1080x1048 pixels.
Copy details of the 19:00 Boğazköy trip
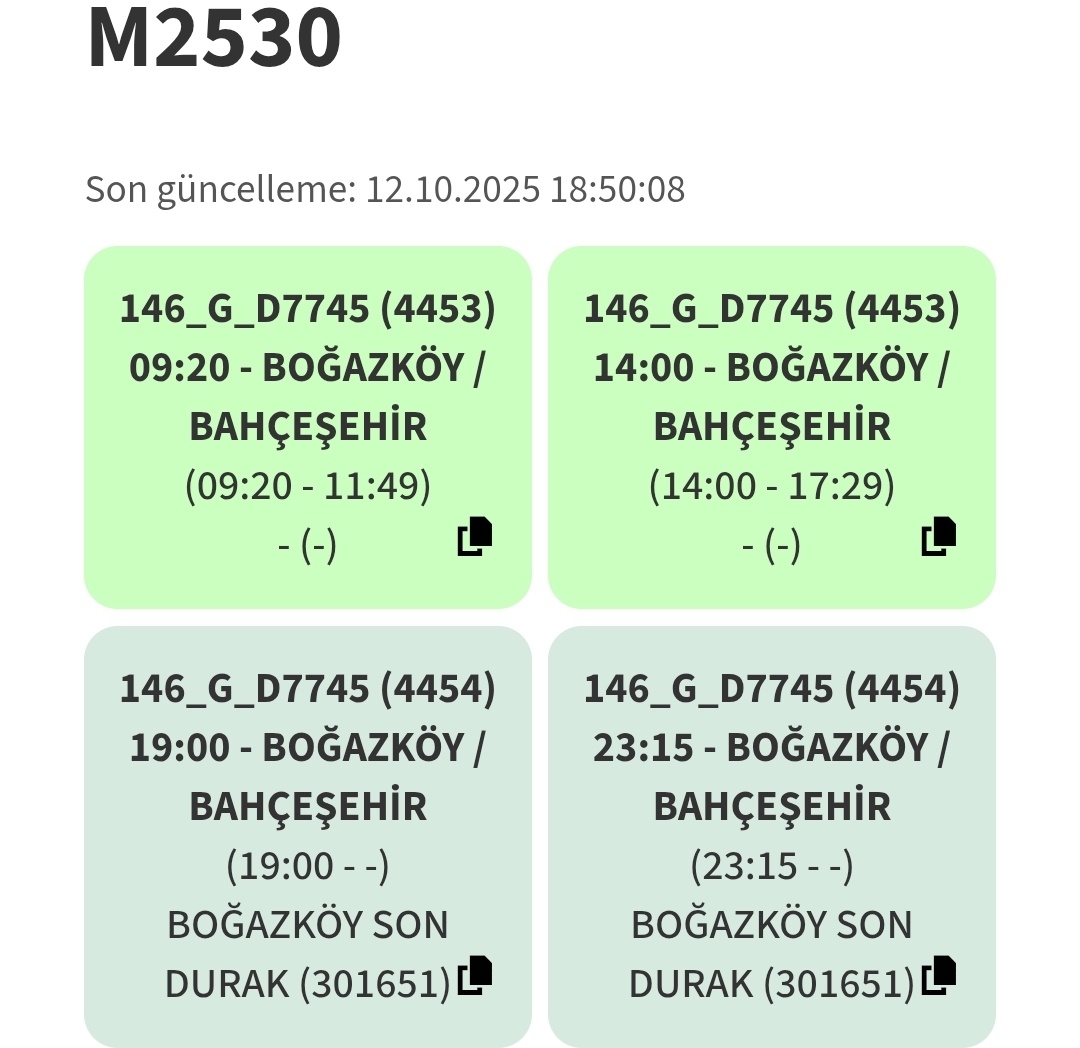(x=475, y=976)
